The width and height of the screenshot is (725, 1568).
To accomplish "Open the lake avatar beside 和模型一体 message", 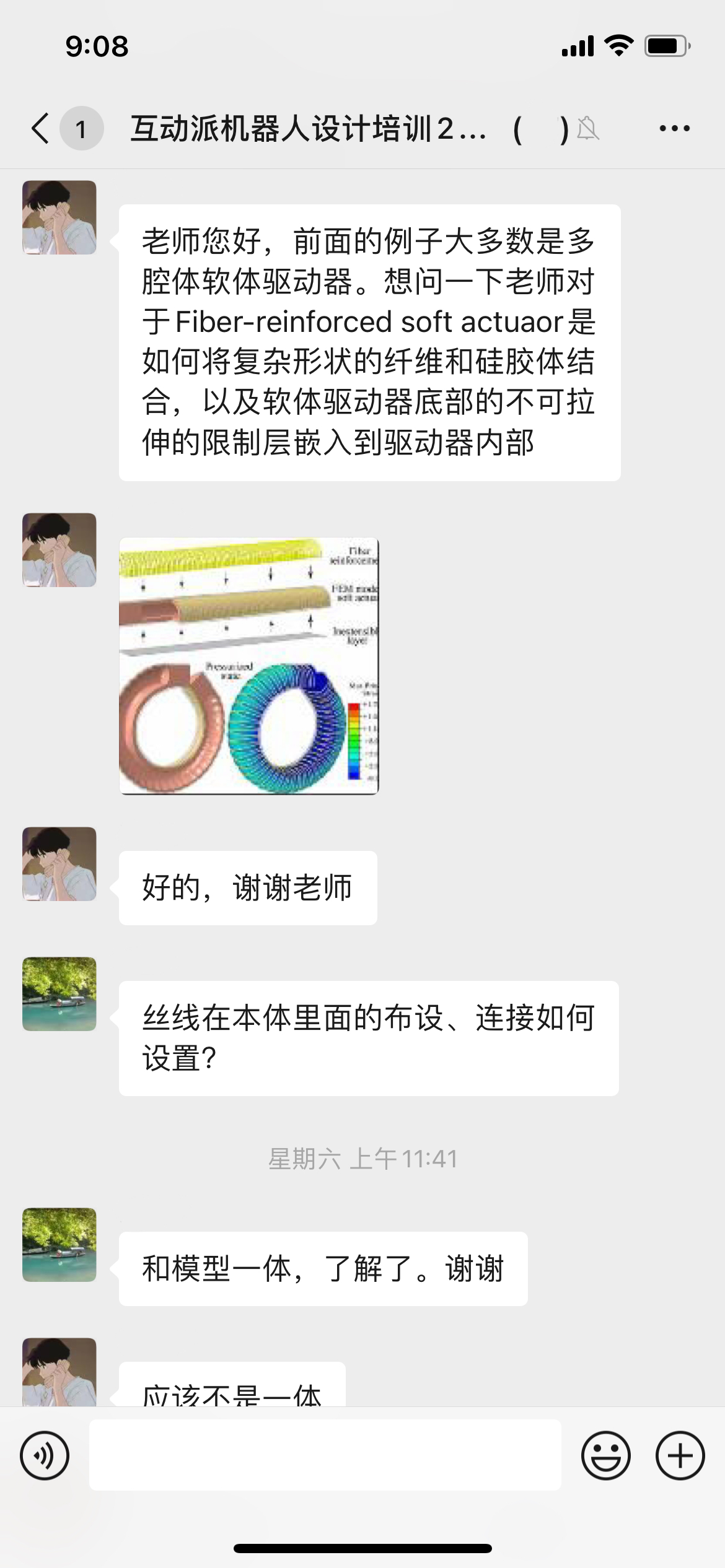I will [59, 1245].
